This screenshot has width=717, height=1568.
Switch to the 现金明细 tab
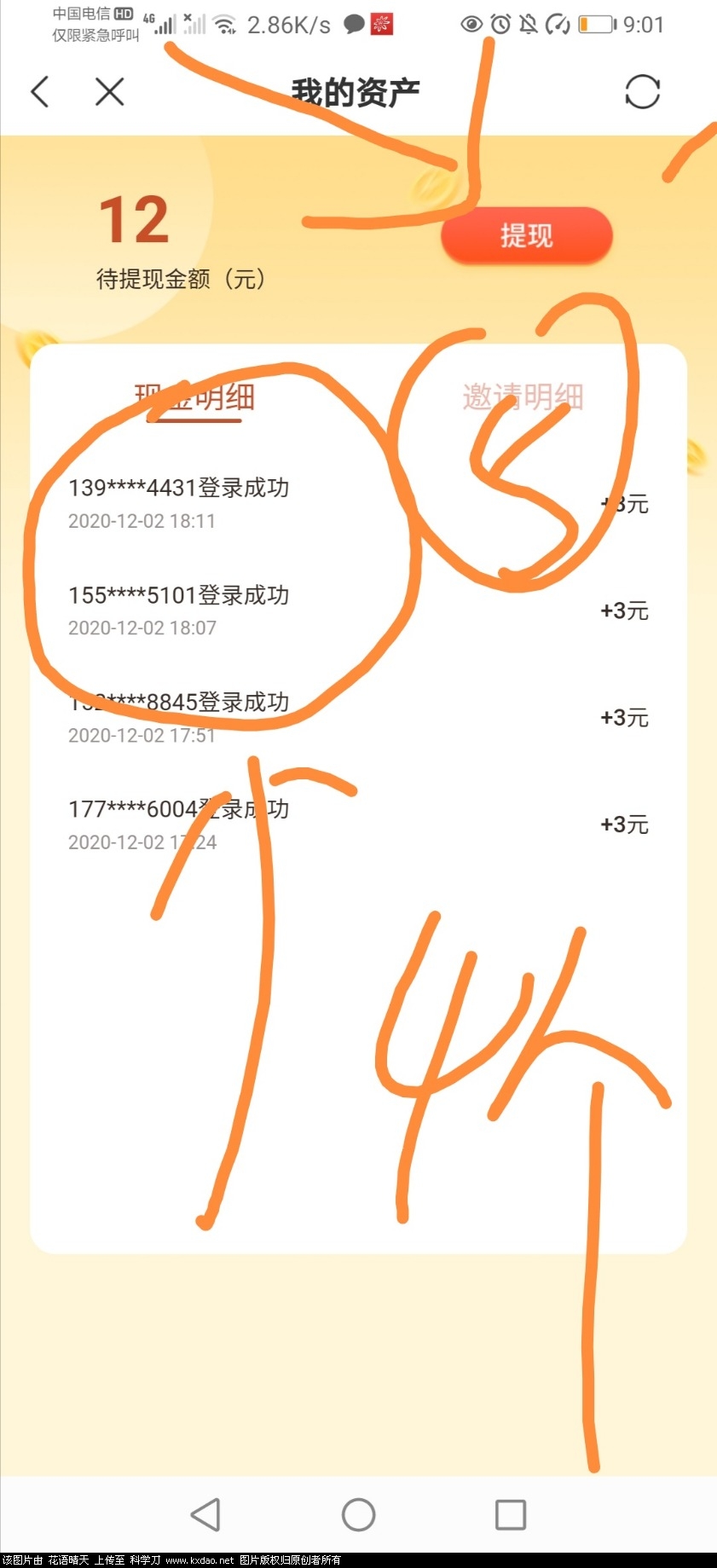pyautogui.click(x=194, y=397)
